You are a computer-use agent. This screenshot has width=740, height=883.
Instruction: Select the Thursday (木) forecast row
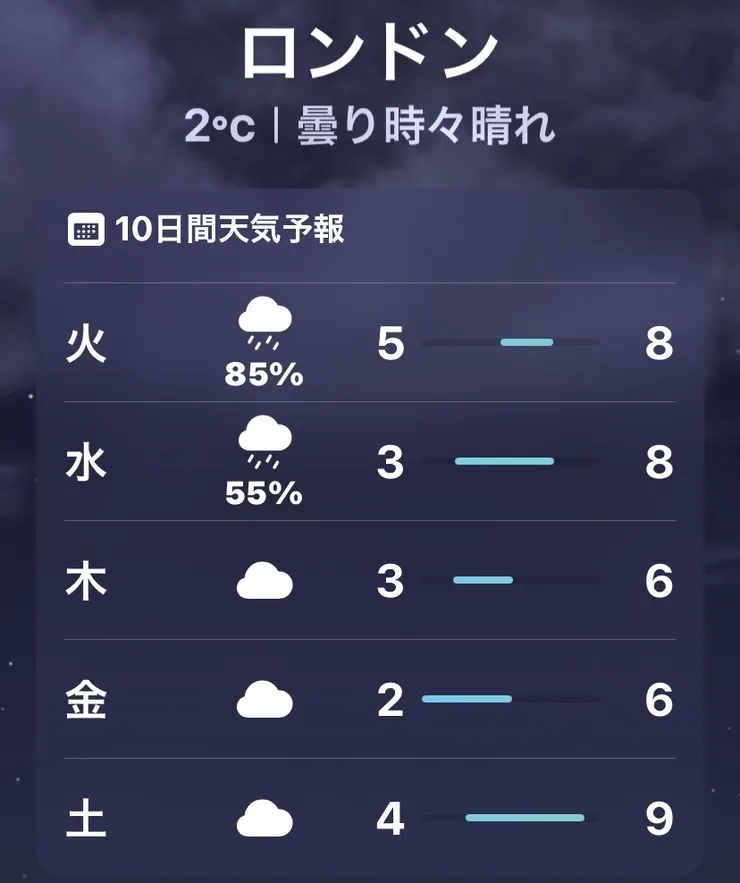370,581
